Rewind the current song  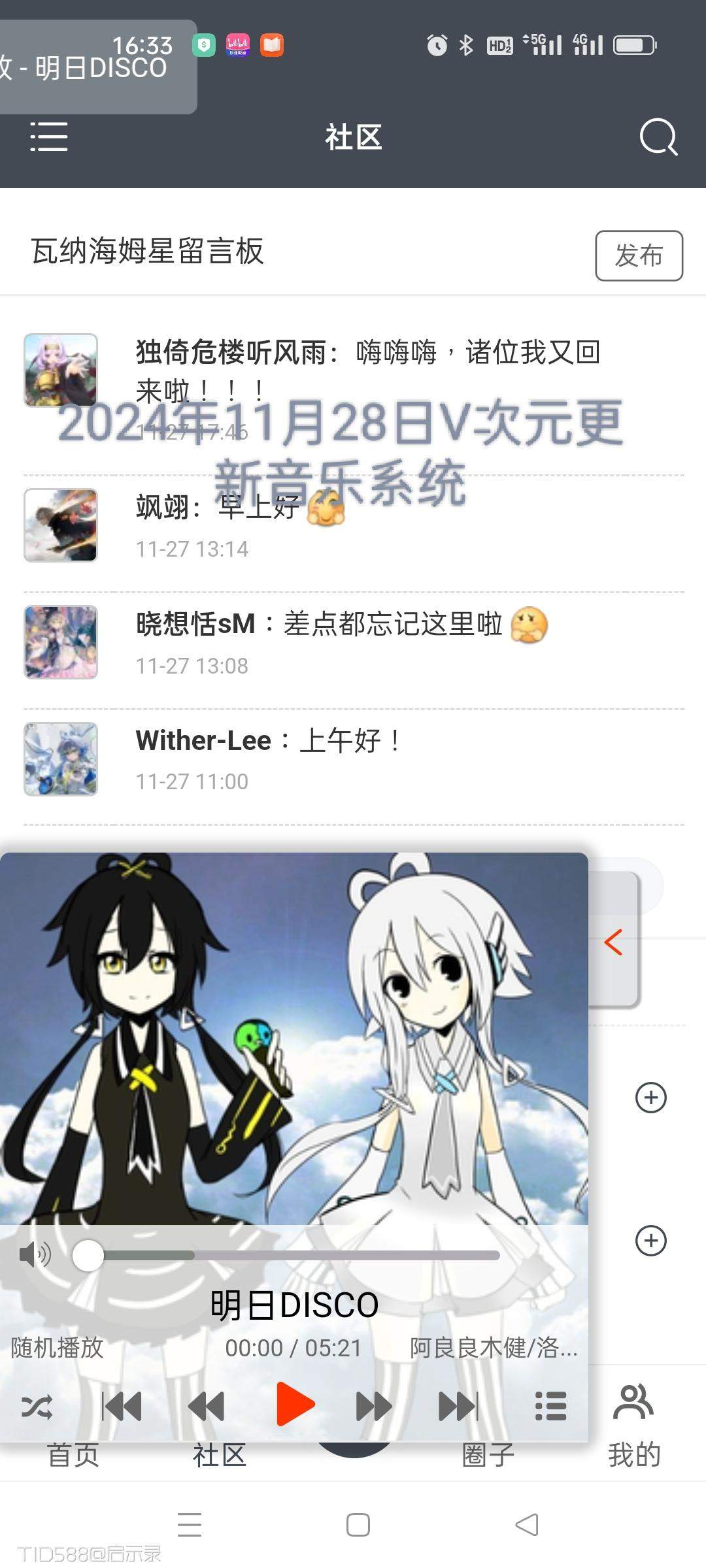pos(206,1407)
